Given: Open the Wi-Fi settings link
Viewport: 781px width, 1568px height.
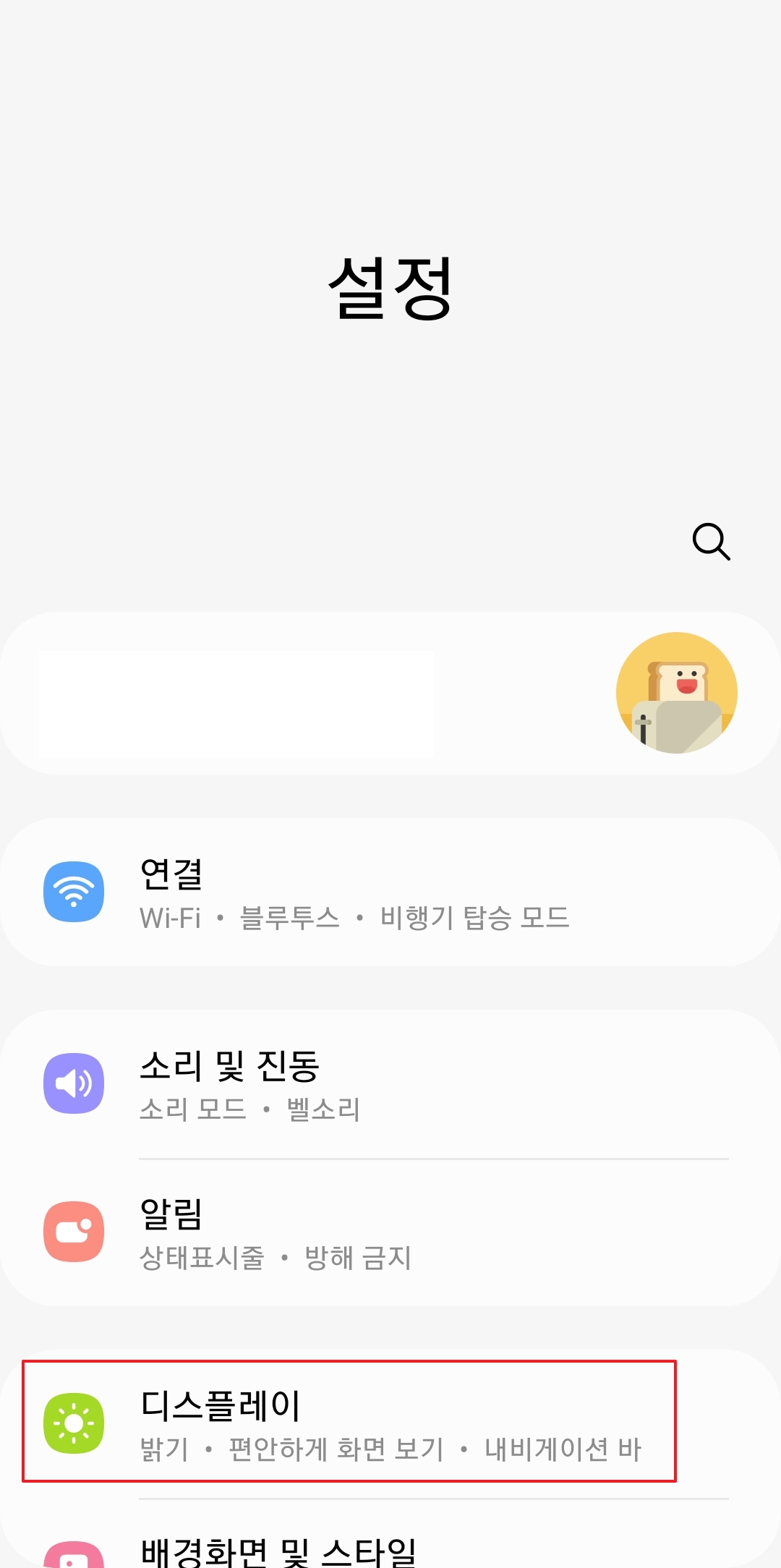Looking at the screenshot, I should 169,920.
